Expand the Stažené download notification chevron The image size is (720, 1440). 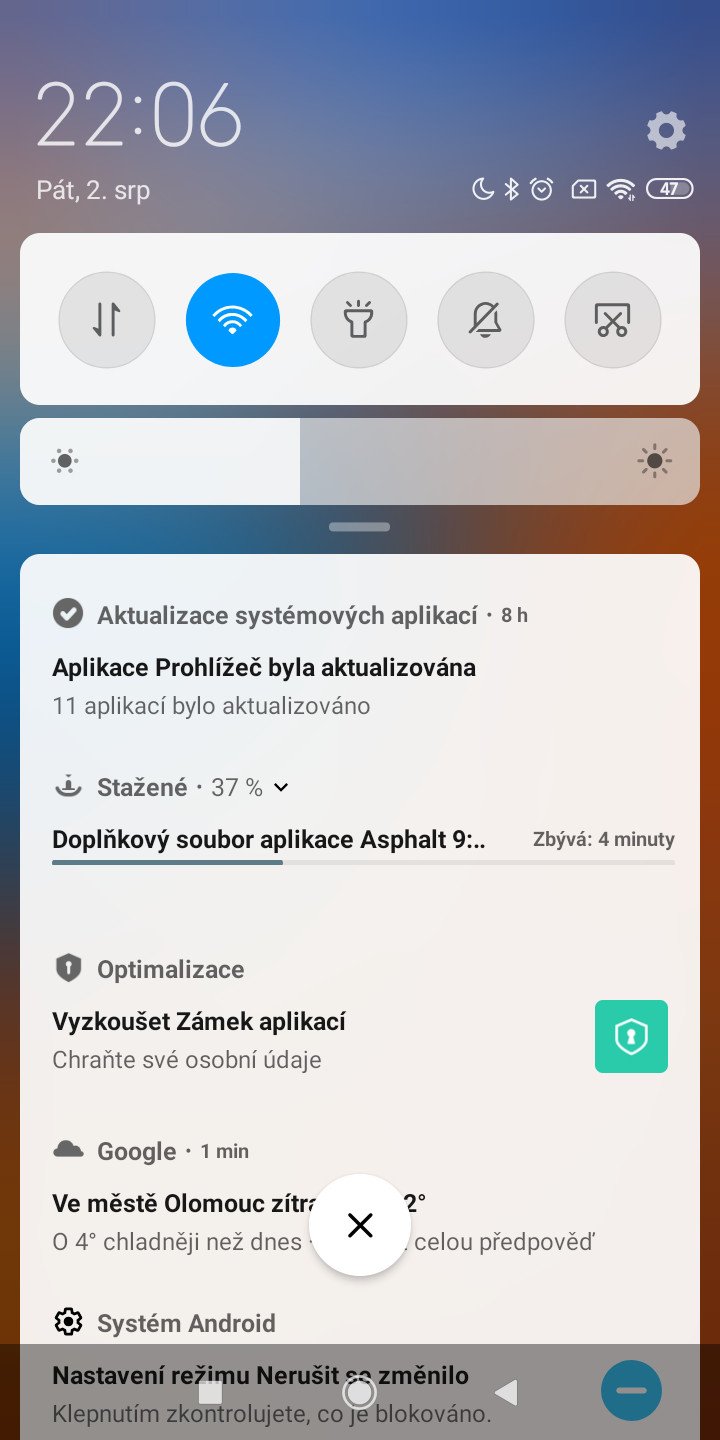click(281, 788)
